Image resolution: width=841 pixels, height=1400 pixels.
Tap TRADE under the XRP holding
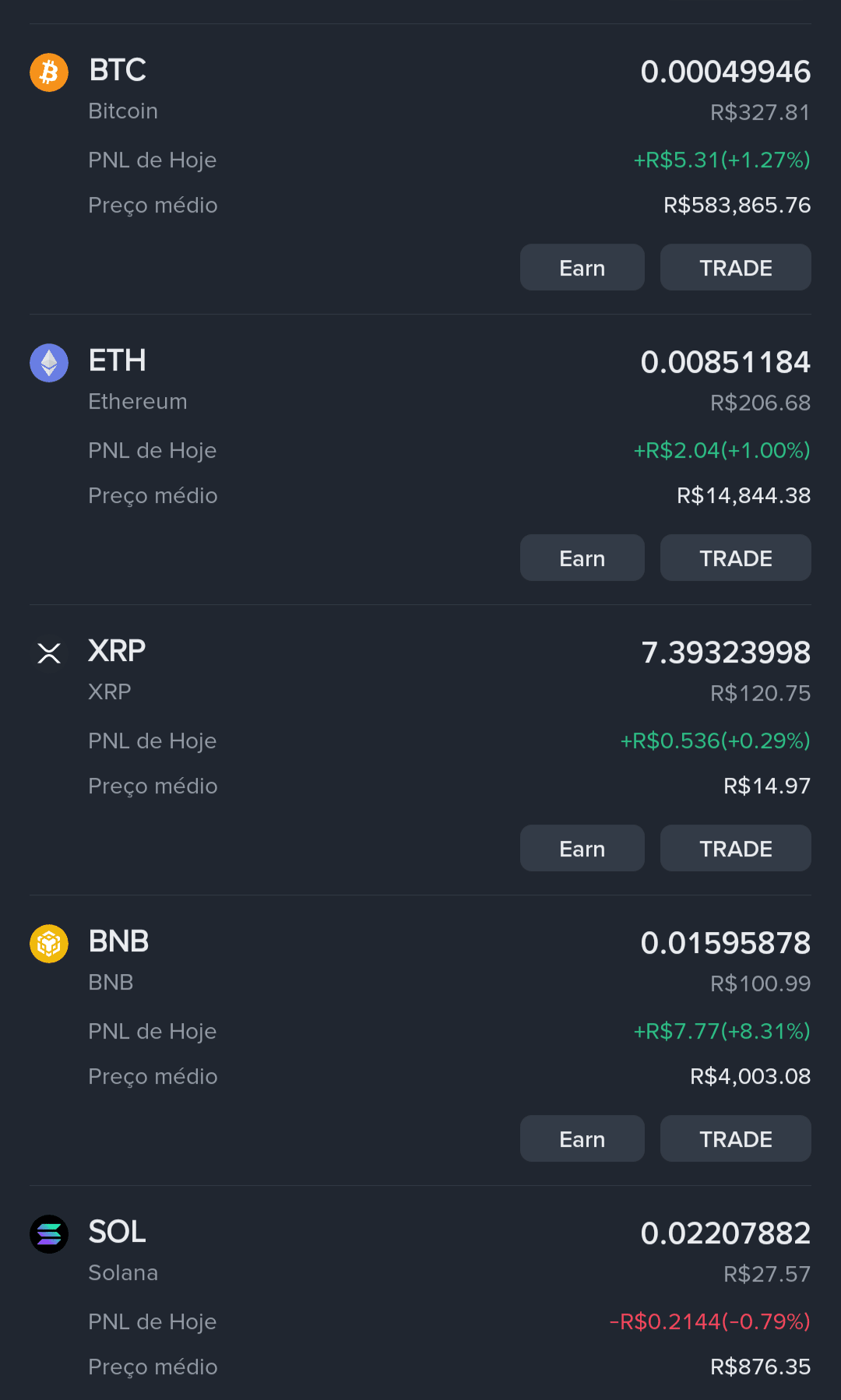point(736,848)
